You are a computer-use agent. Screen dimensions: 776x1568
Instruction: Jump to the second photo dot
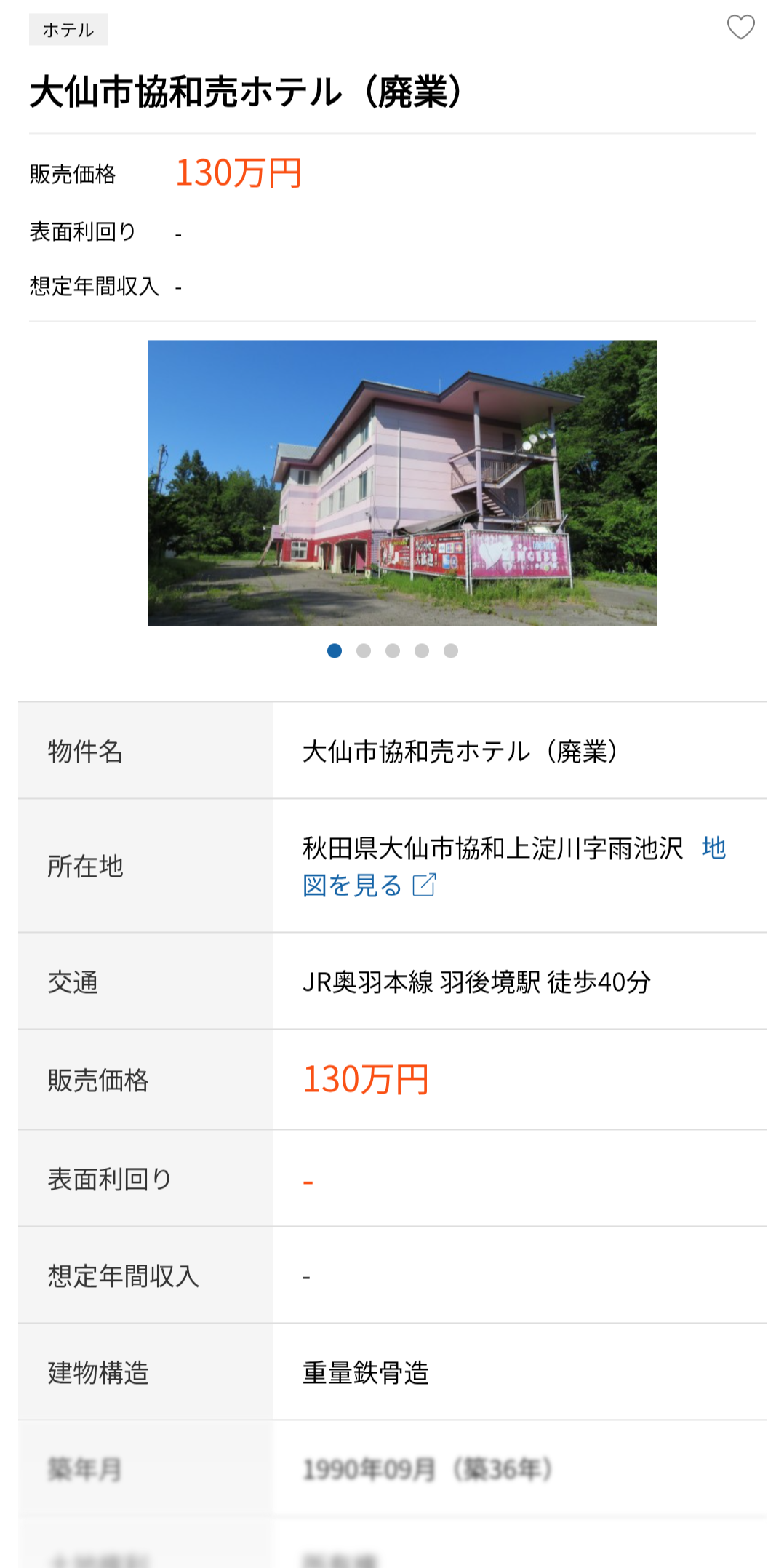pos(364,651)
